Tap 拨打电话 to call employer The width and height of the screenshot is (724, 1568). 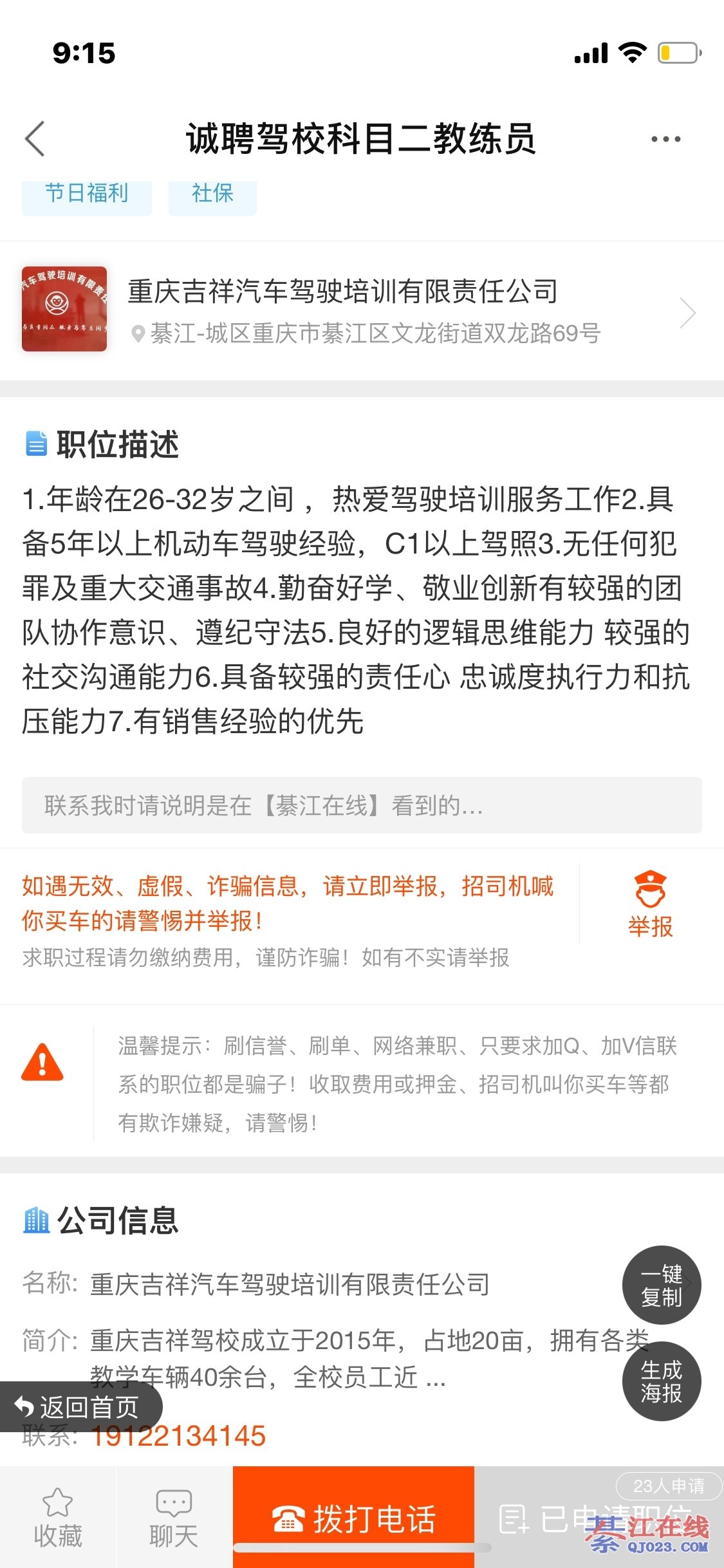(x=353, y=1519)
